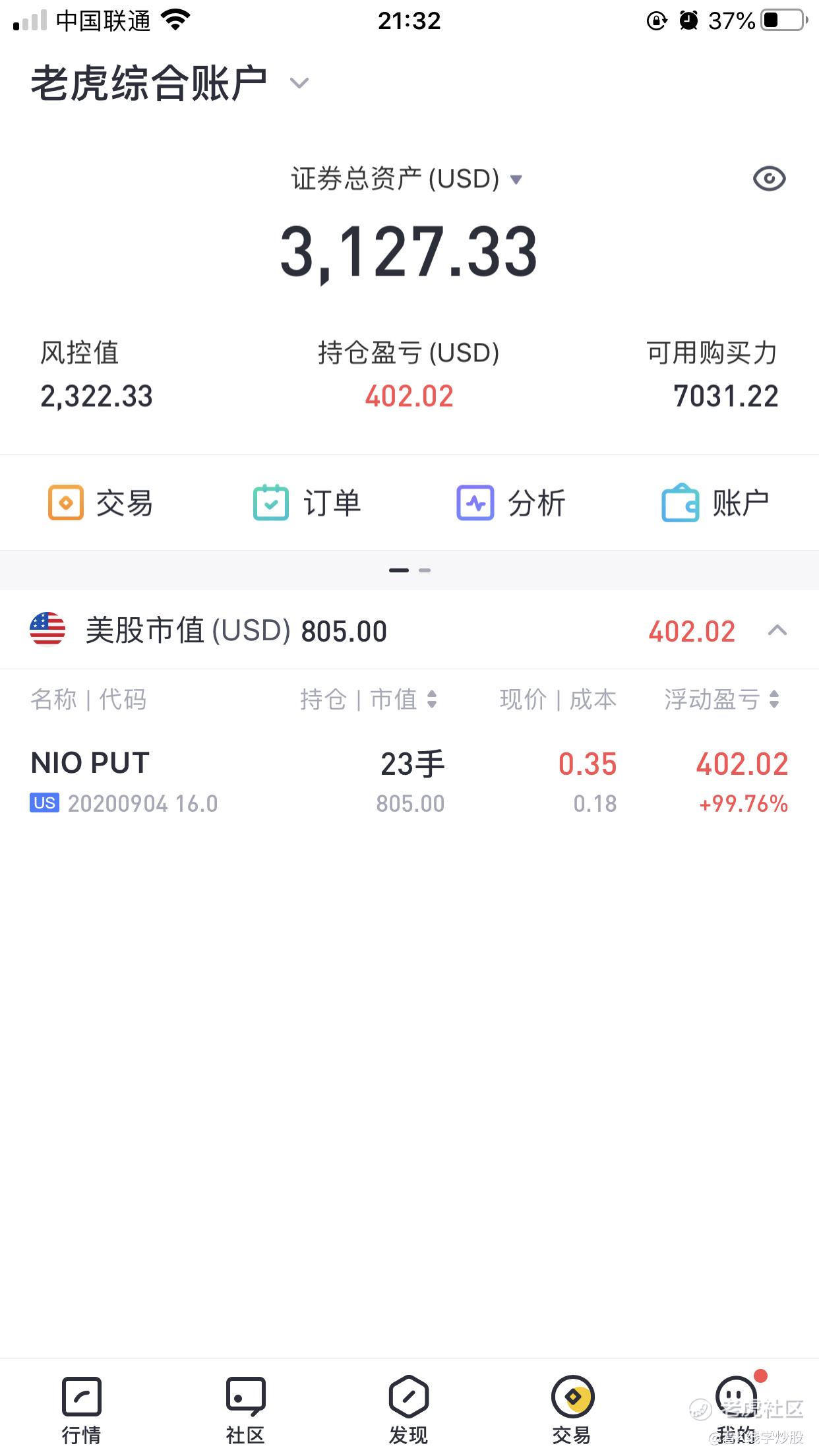Change currency via 证券总资产 (USD) dropdown

[407, 179]
